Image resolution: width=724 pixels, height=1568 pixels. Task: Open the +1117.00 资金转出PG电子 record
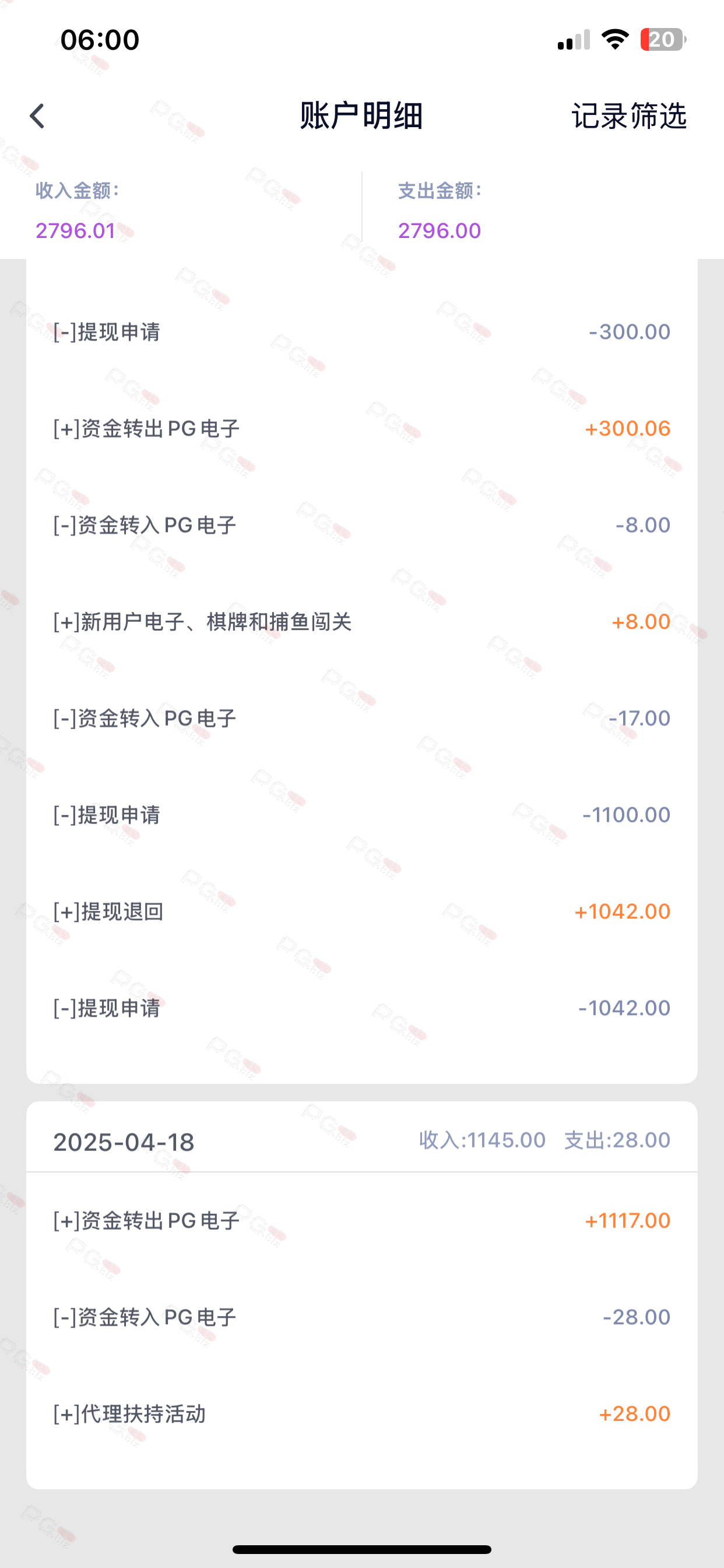point(362,1220)
